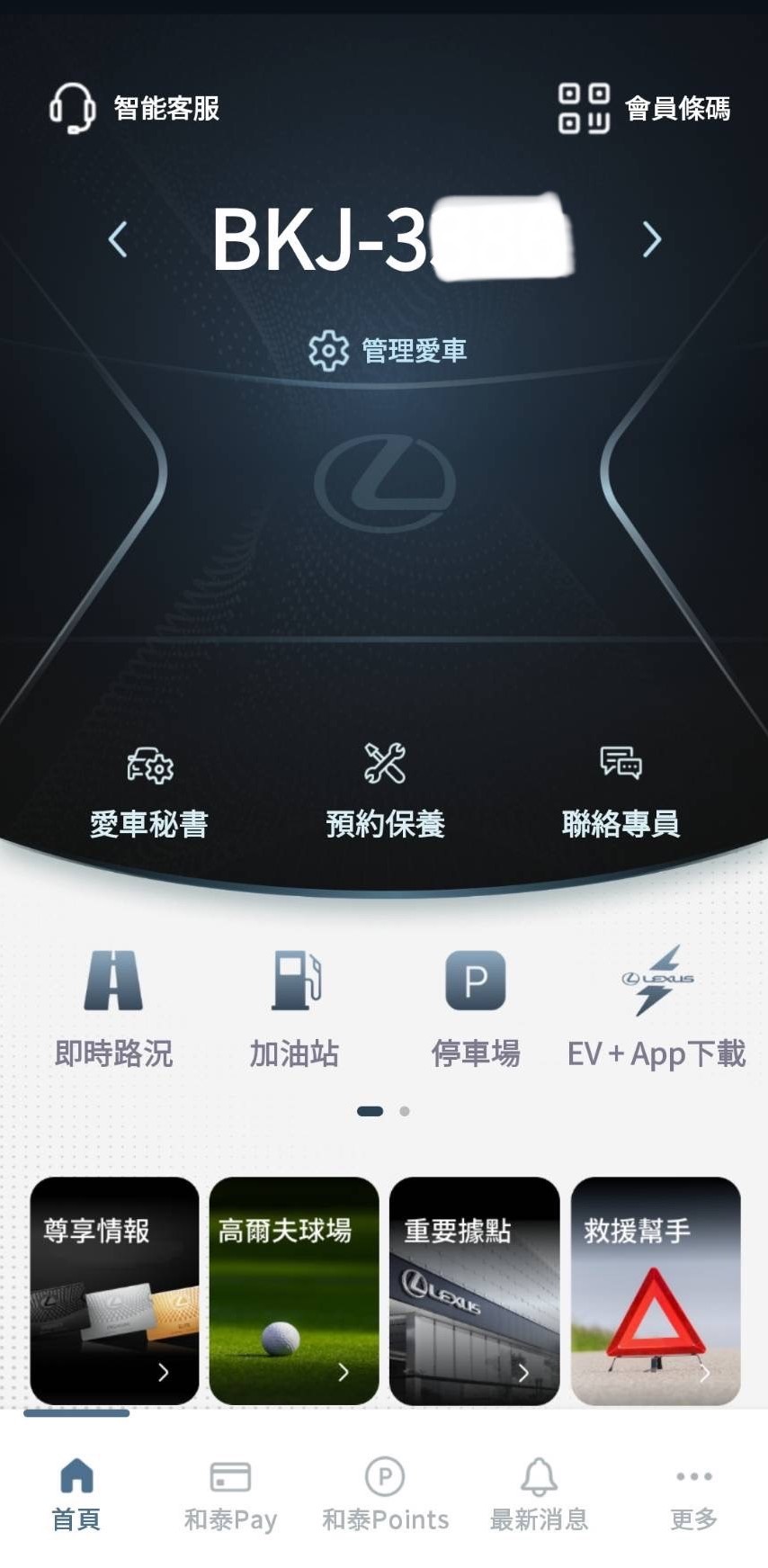Go to the previous vehicle arrow
This screenshot has width=768, height=1568.
[x=118, y=239]
